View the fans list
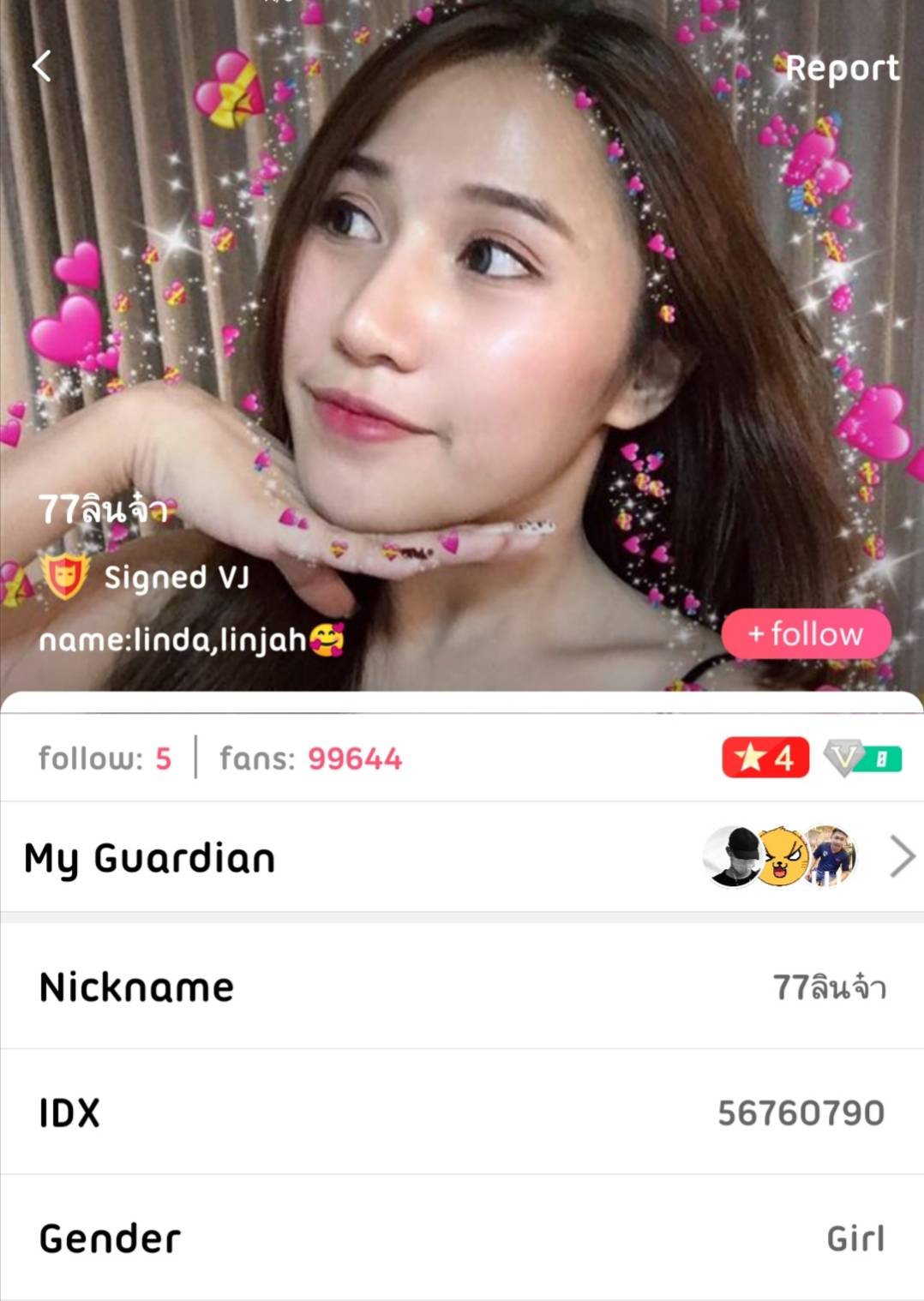This screenshot has height=1301, width=924. 310,758
